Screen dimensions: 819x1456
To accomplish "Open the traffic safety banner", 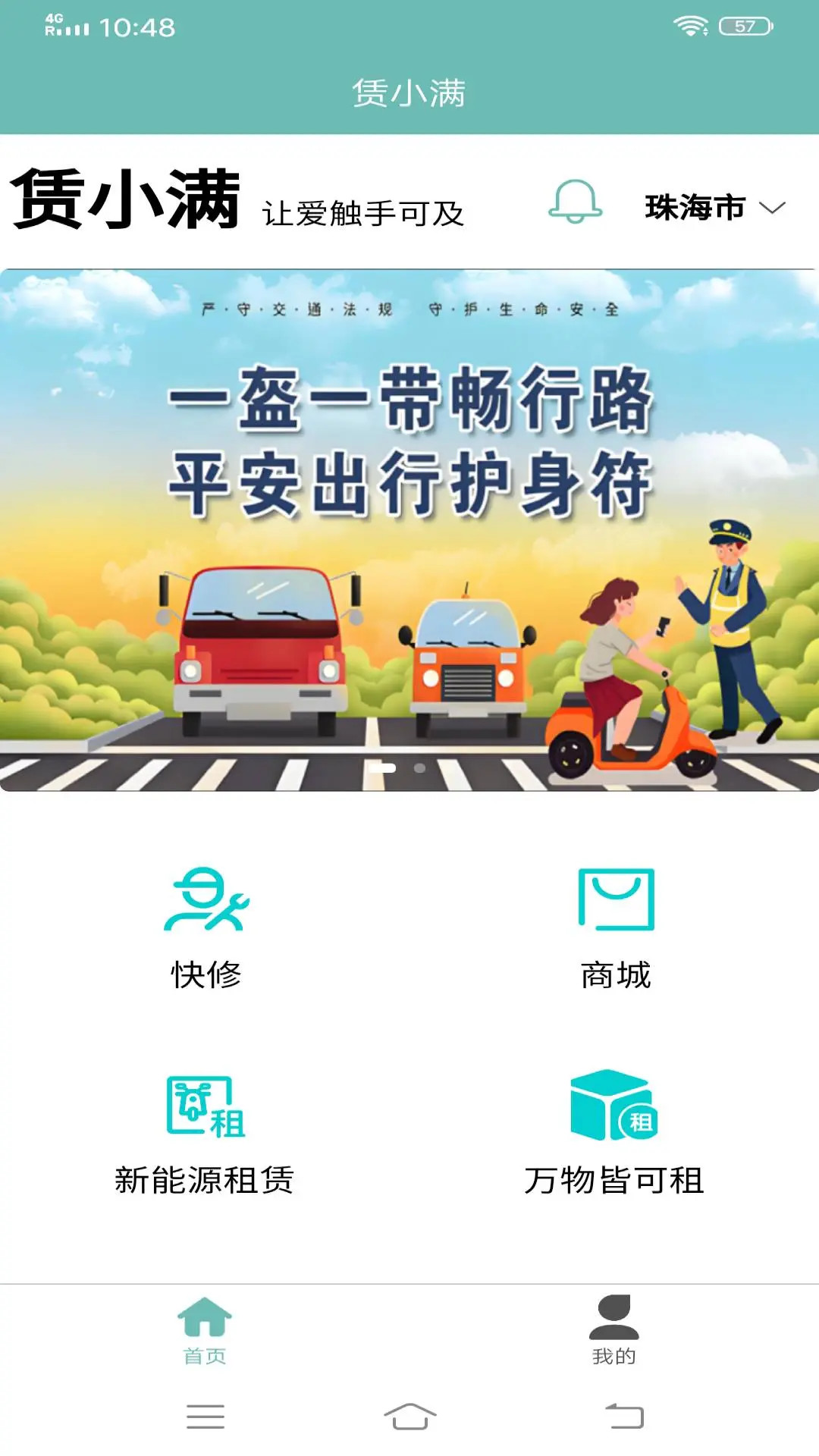I will pos(409,530).
